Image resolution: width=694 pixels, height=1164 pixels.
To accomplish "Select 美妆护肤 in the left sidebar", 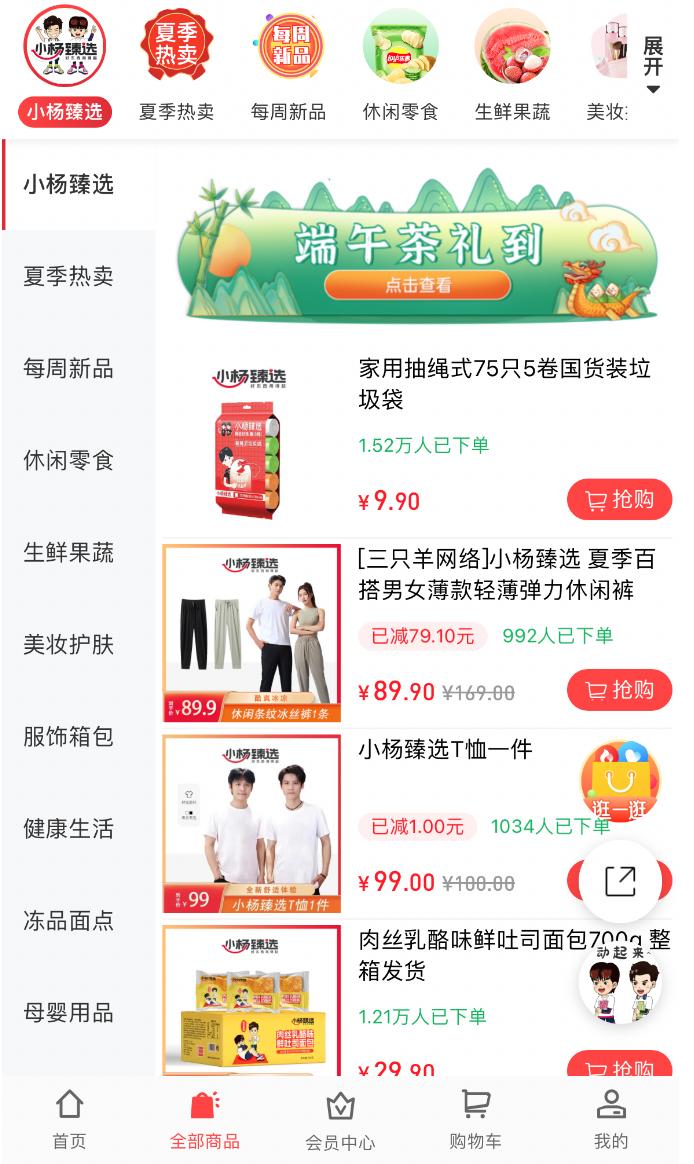I will [69, 645].
